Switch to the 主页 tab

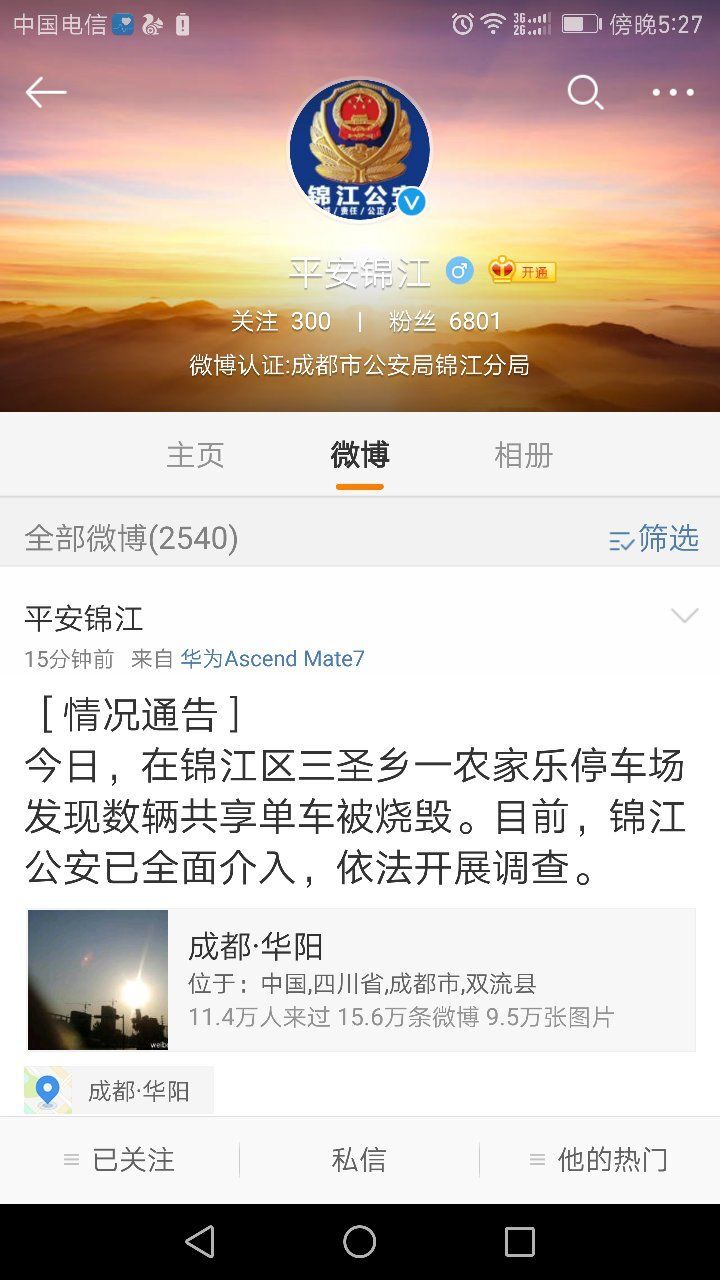[194, 456]
